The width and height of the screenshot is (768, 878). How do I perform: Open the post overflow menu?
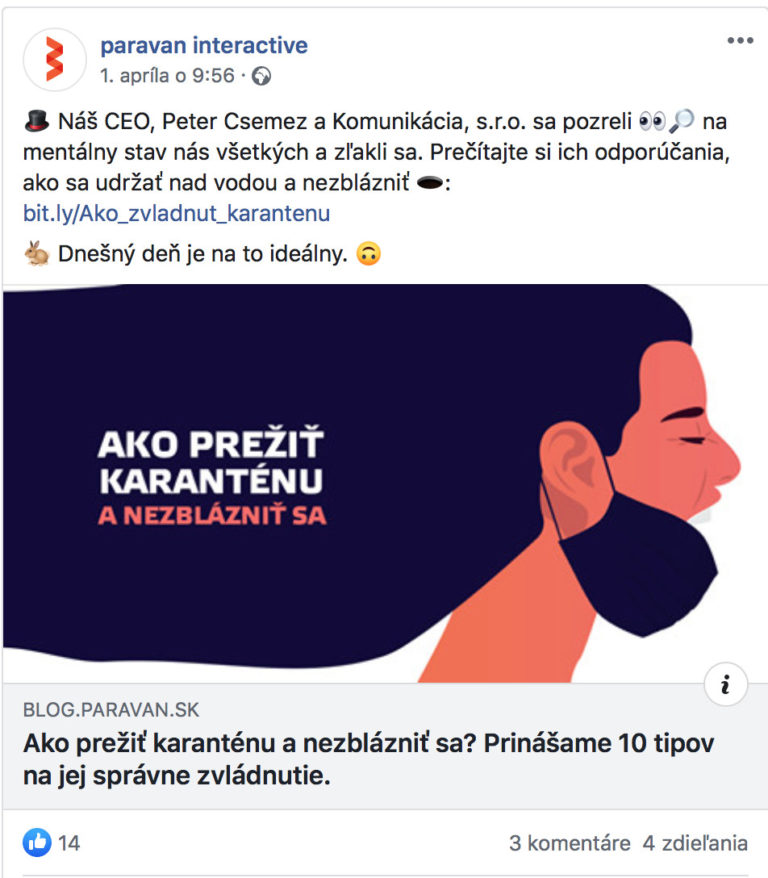pos(740,41)
